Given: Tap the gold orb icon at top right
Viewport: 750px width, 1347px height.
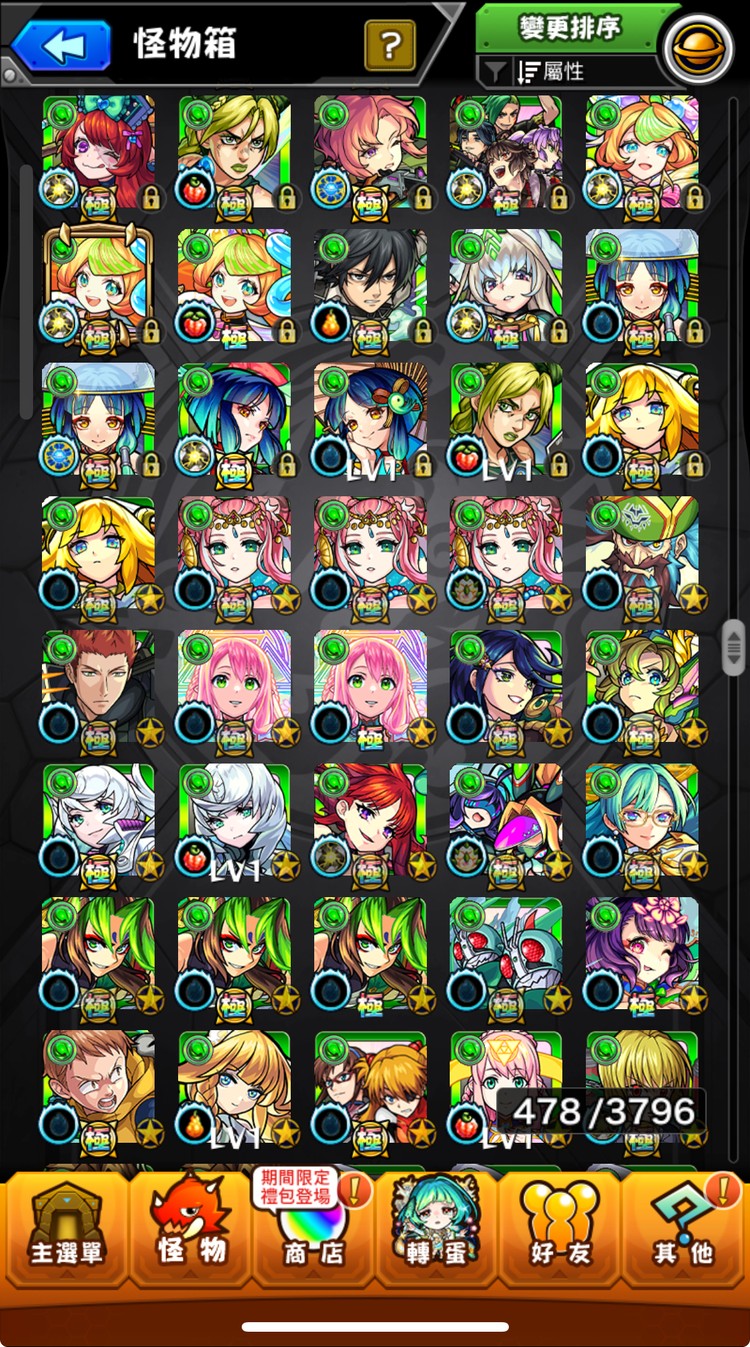Looking at the screenshot, I should [x=699, y=47].
